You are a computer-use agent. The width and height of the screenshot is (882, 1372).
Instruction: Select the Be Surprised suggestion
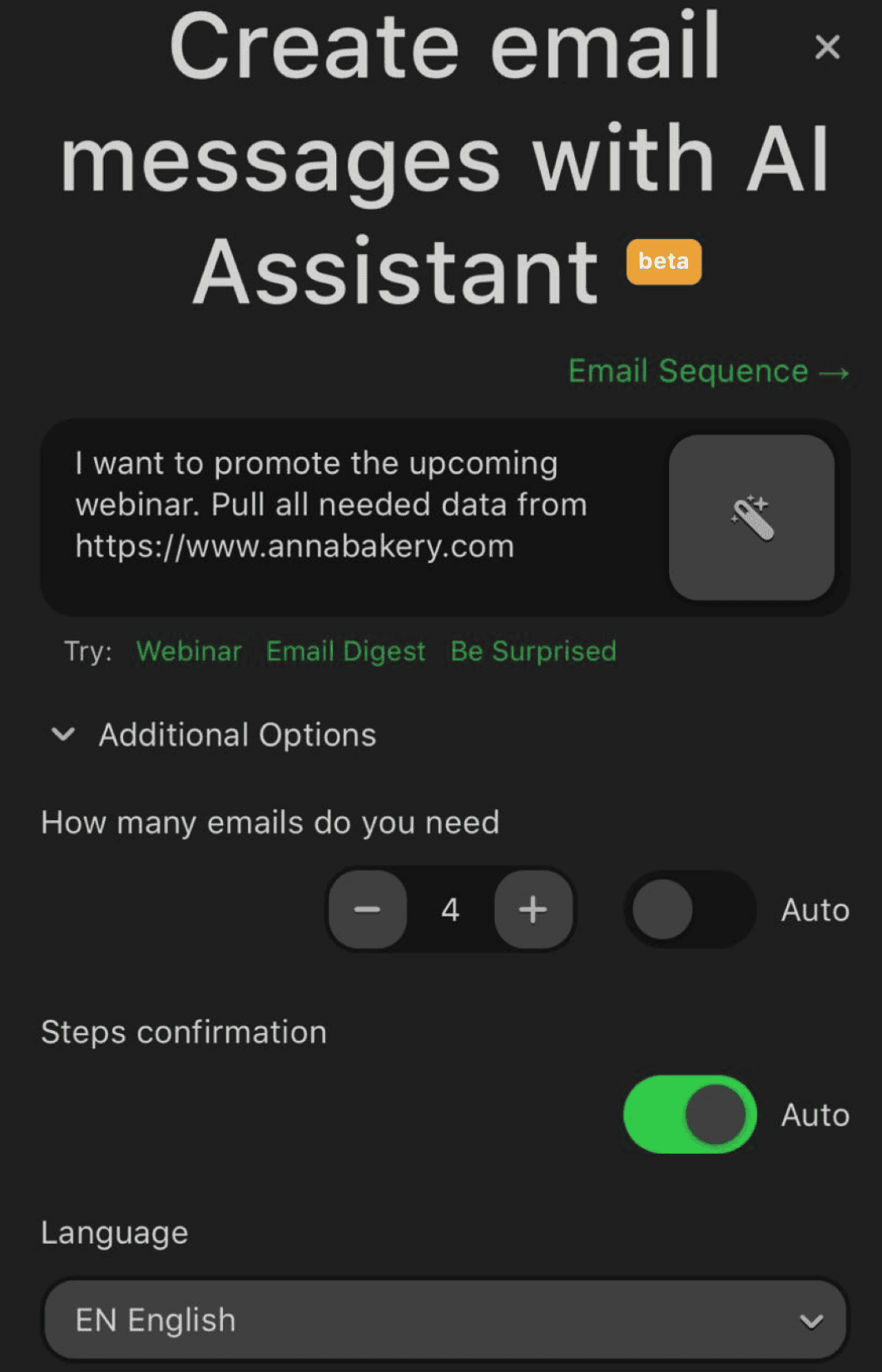(x=533, y=652)
